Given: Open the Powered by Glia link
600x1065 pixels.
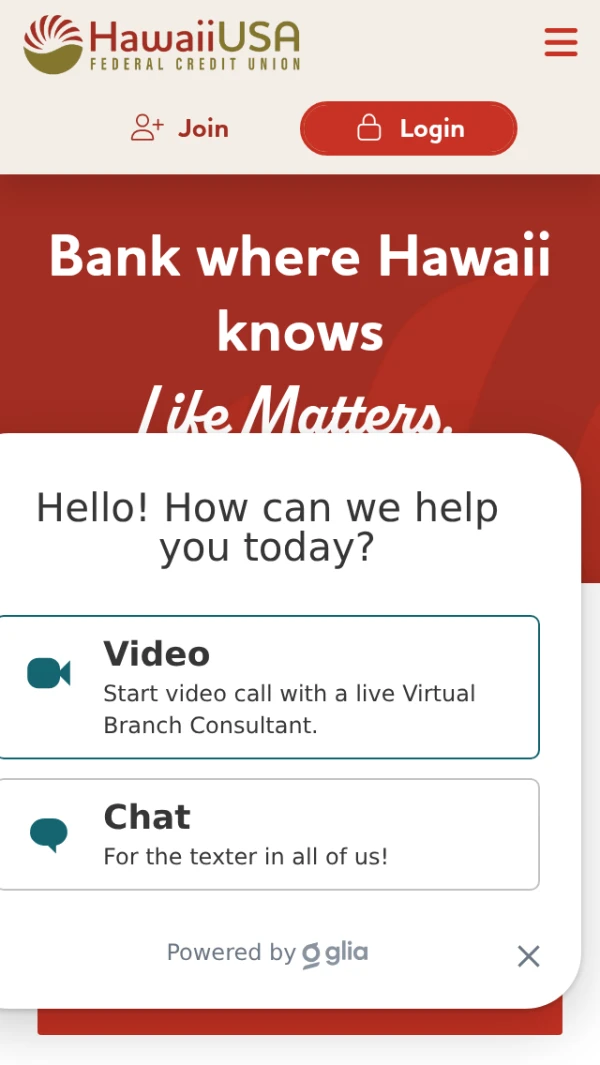Looking at the screenshot, I should [x=267, y=952].
